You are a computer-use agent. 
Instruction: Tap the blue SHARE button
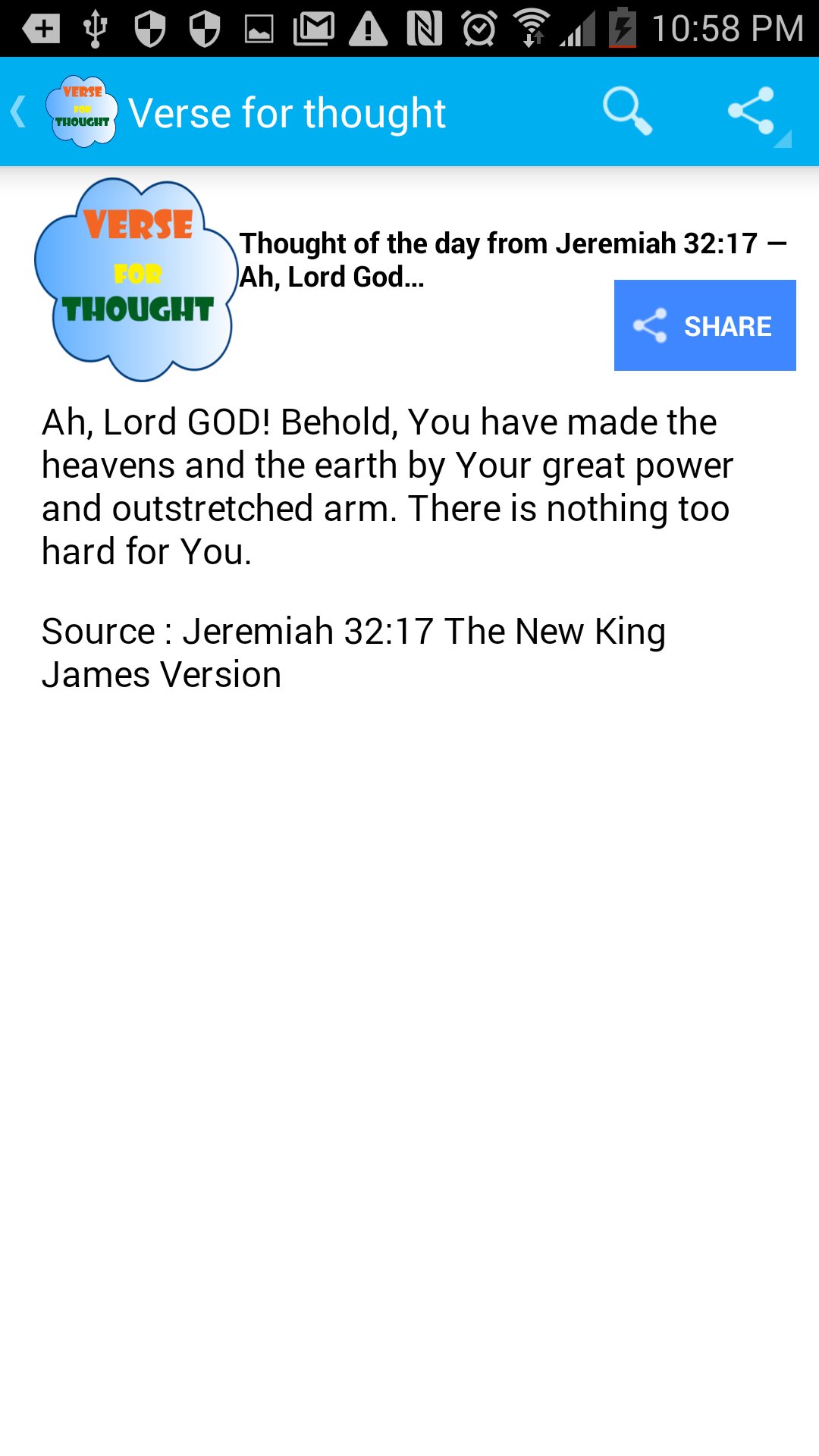pos(705,325)
